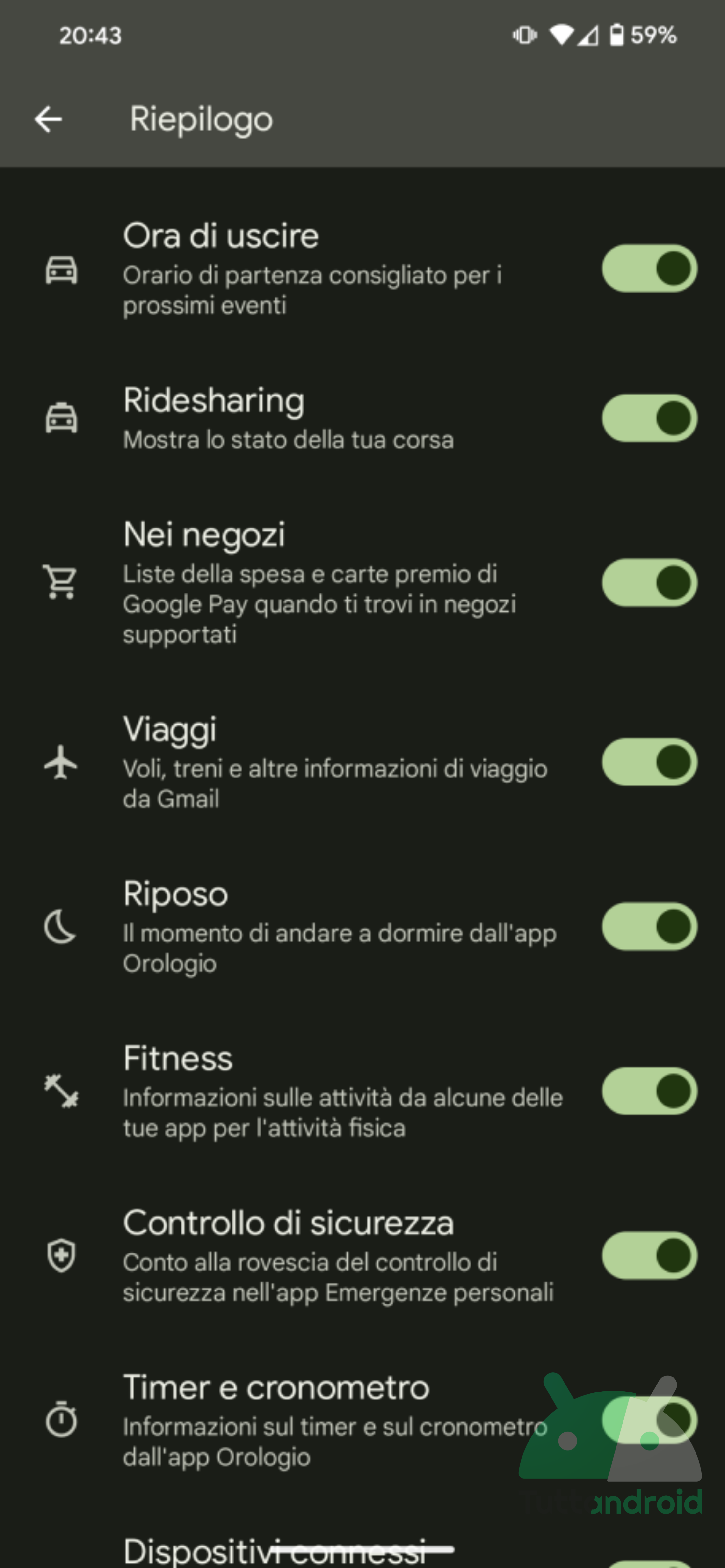The width and height of the screenshot is (725, 1568).
Task: Disable the Riposo bedtime switch
Action: (650, 926)
